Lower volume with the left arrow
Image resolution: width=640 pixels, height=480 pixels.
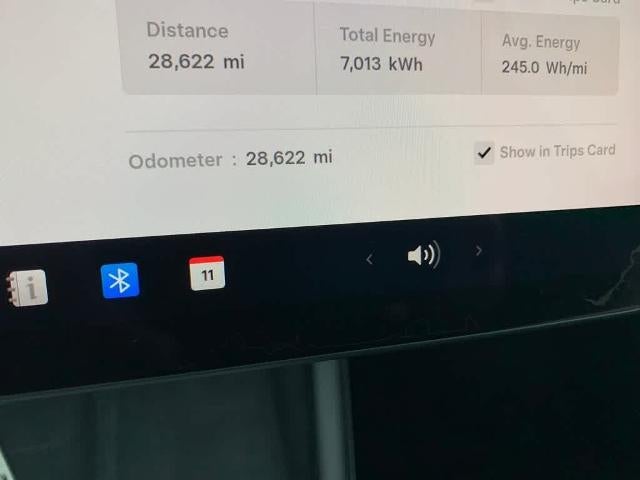(369, 260)
